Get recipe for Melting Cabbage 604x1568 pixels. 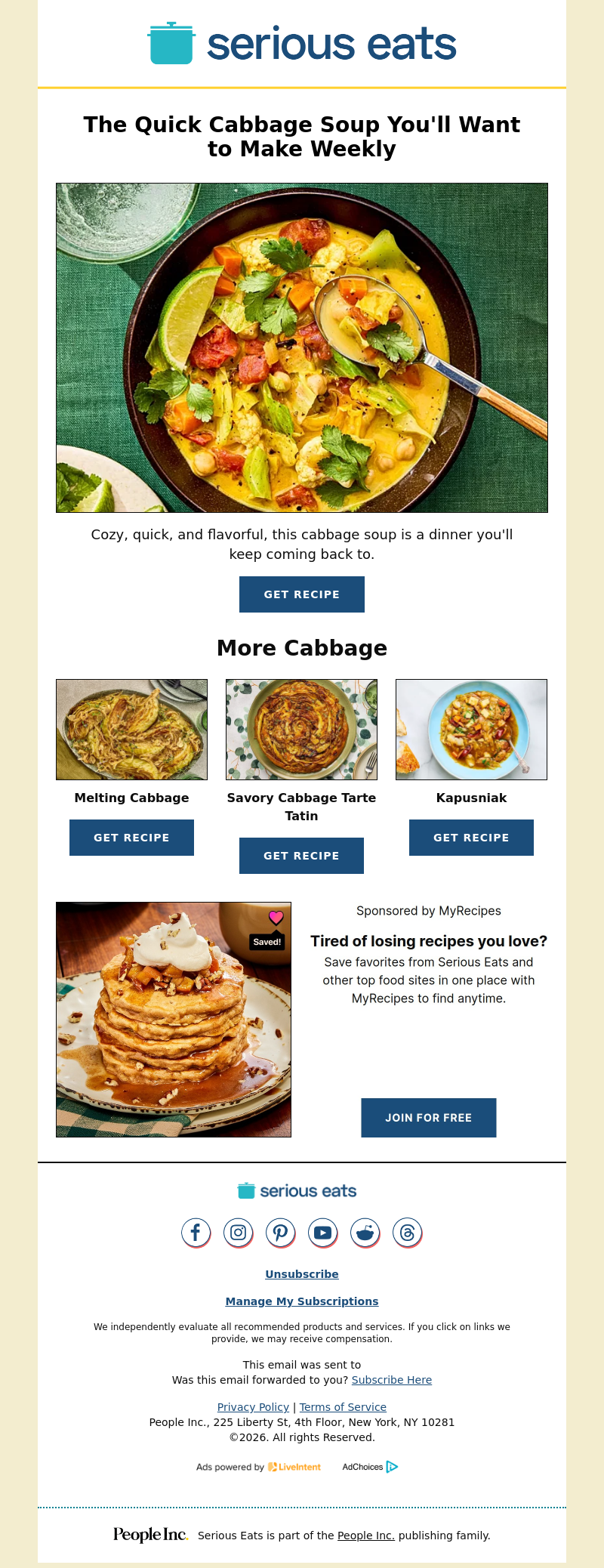pos(131,838)
